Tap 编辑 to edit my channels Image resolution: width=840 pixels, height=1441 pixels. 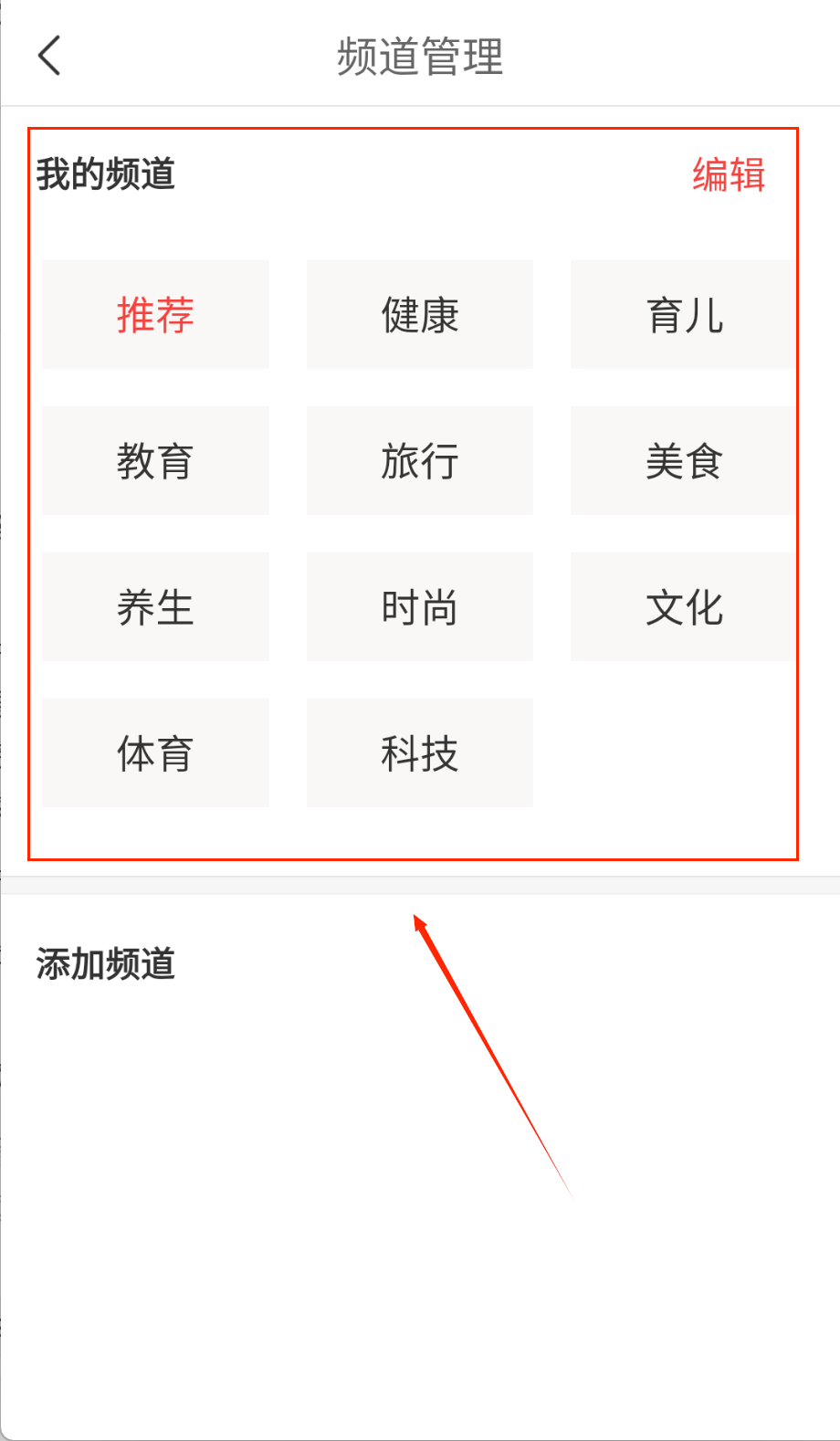pos(728,174)
